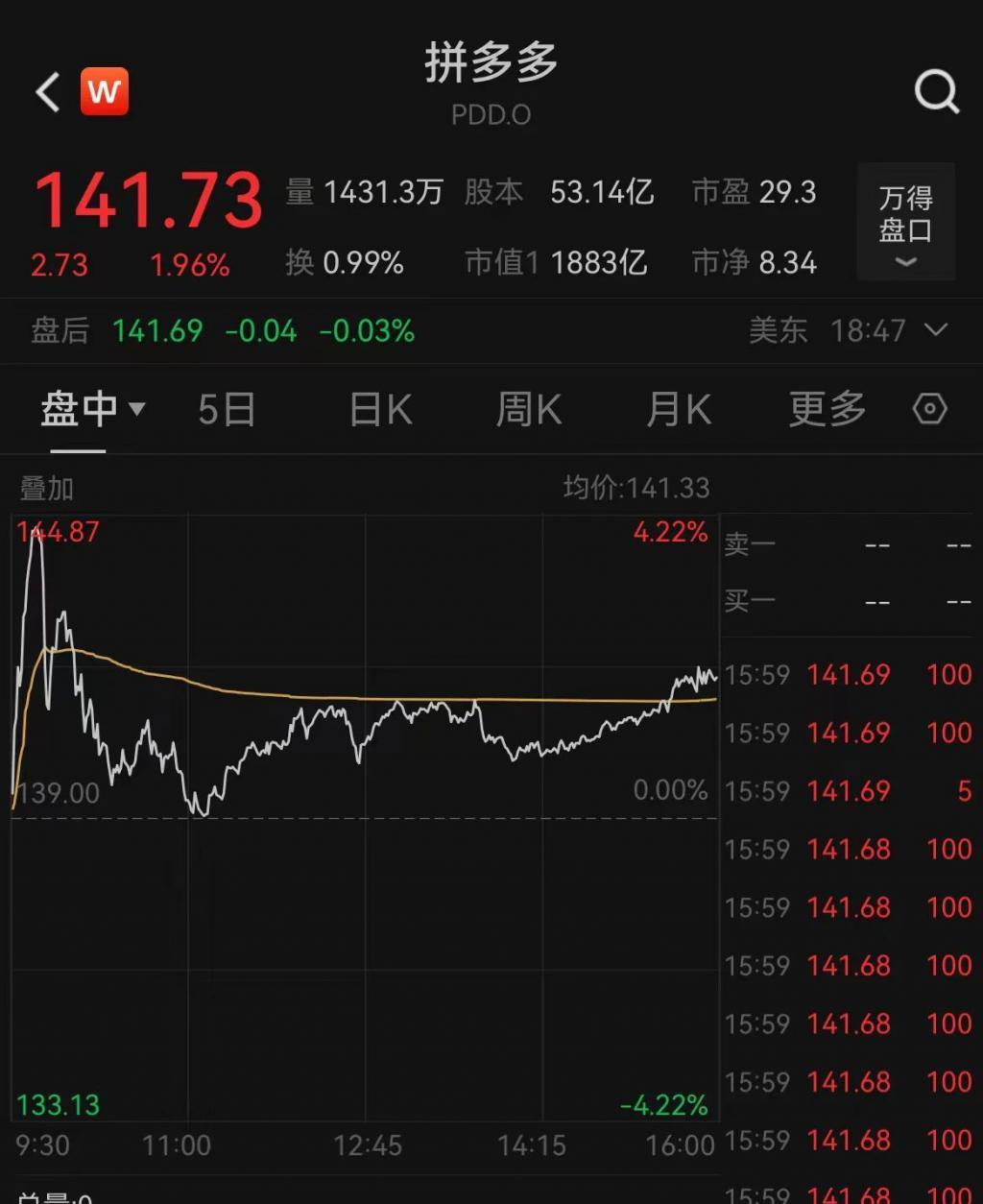Select the 周K weekly chart icon
Image resolution: width=983 pixels, height=1204 pixels.
528,408
